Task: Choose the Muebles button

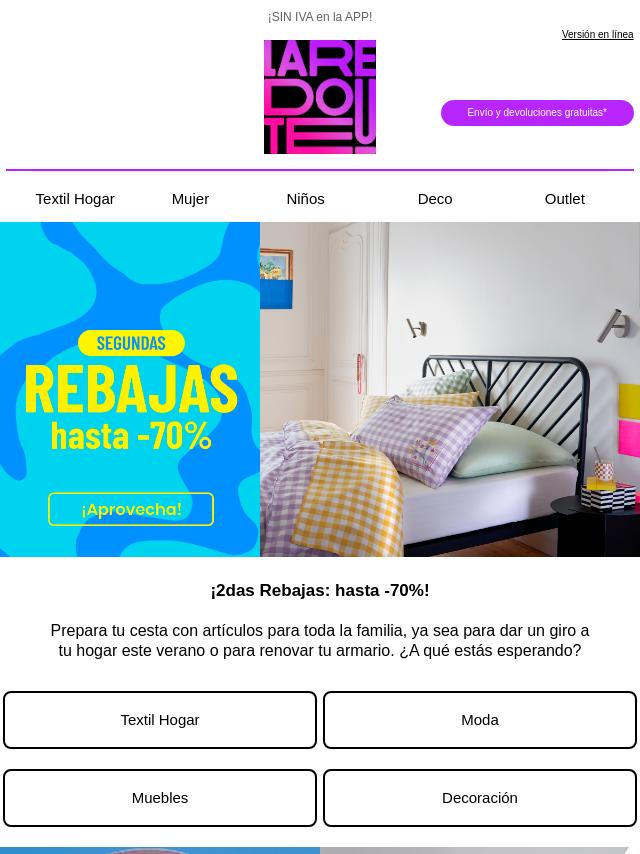Action: (x=160, y=798)
